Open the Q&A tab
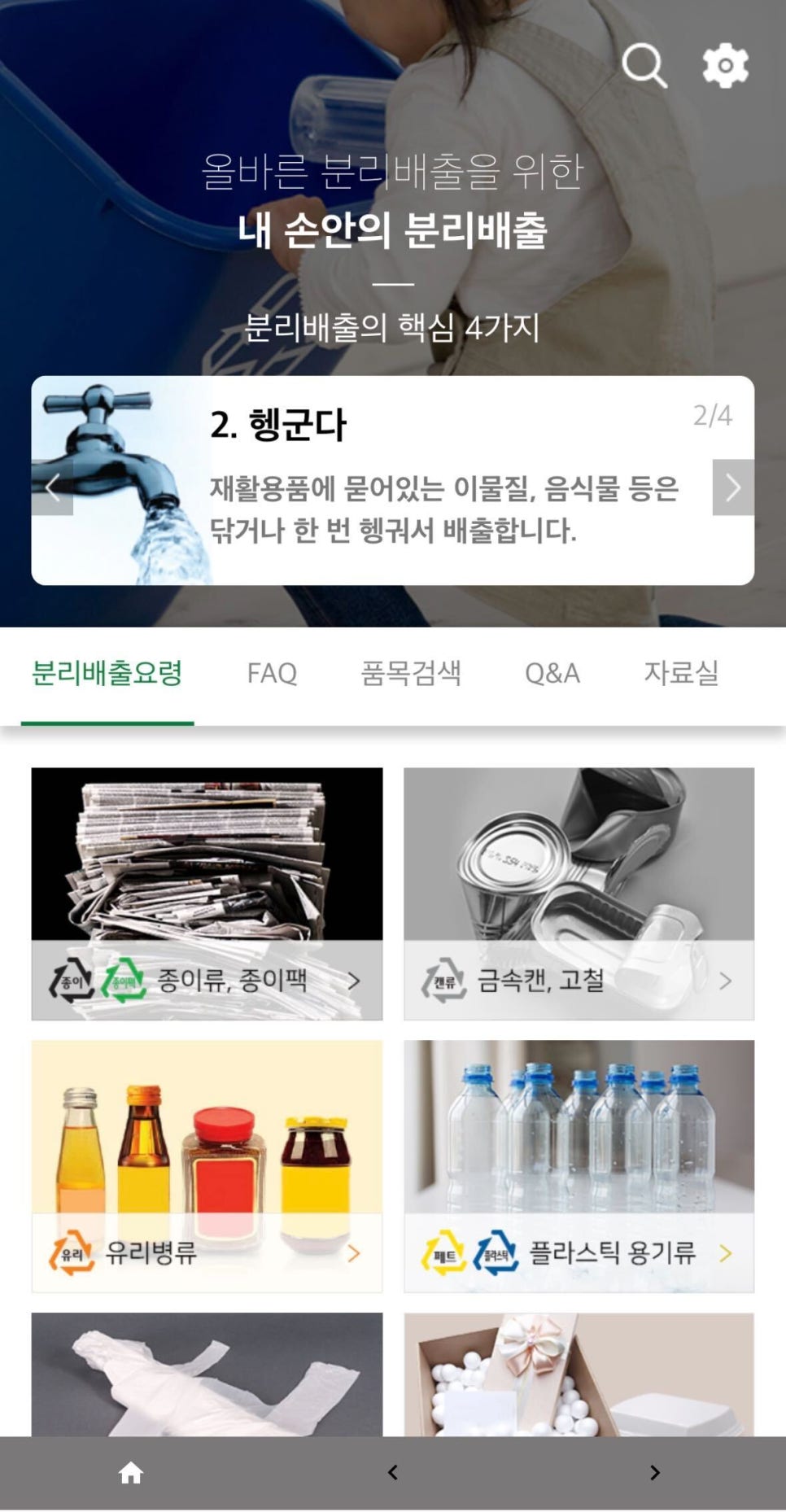Screen dimensions: 786x1512 (x=552, y=674)
